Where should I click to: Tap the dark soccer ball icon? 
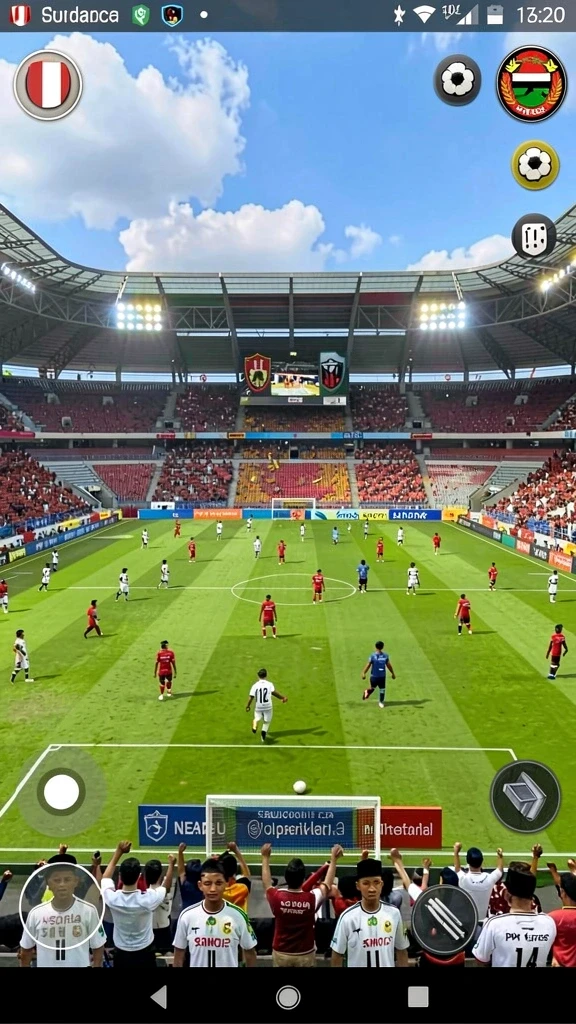click(x=457, y=80)
